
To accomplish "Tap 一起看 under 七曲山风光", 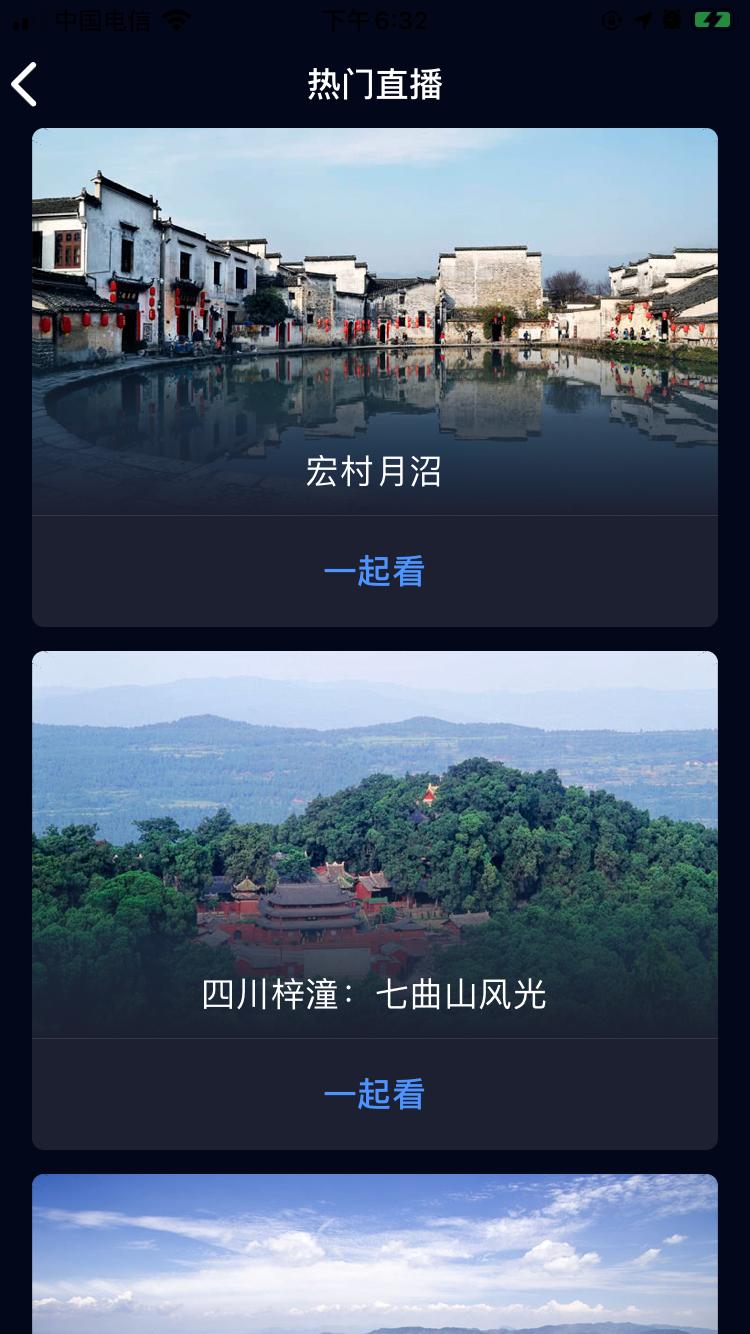I will 374,1095.
